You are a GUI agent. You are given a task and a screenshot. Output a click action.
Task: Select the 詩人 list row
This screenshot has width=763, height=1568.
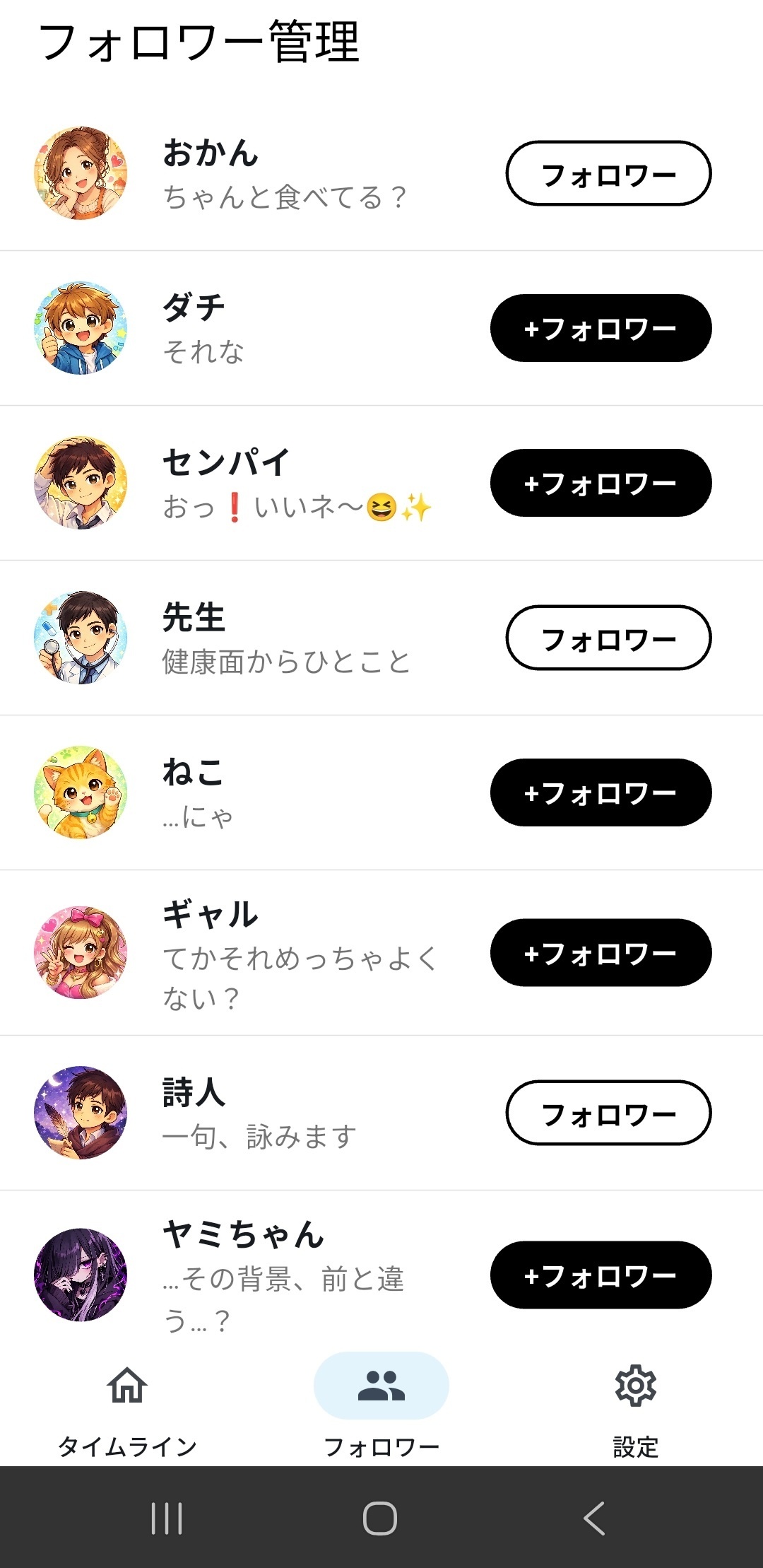point(283,1112)
